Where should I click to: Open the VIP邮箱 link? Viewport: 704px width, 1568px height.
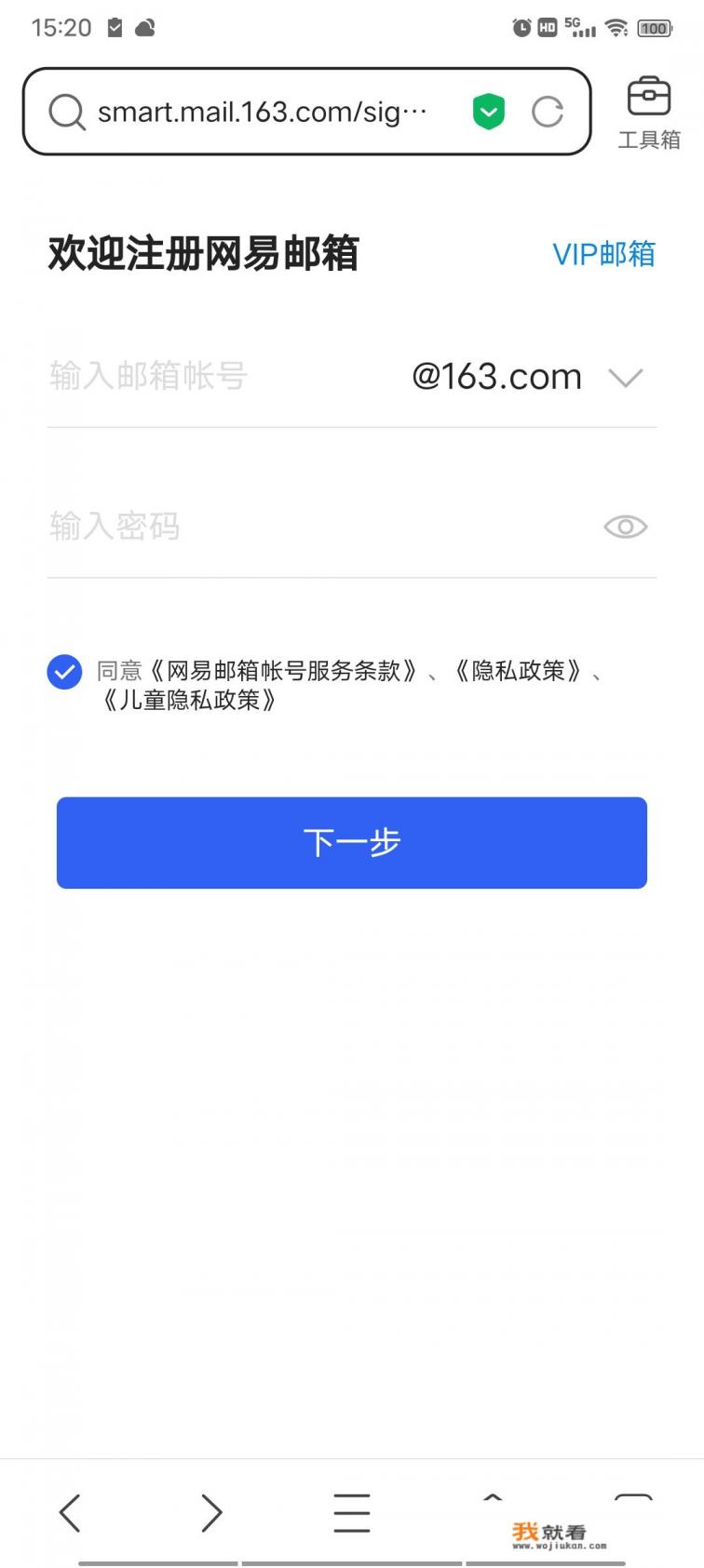603,254
